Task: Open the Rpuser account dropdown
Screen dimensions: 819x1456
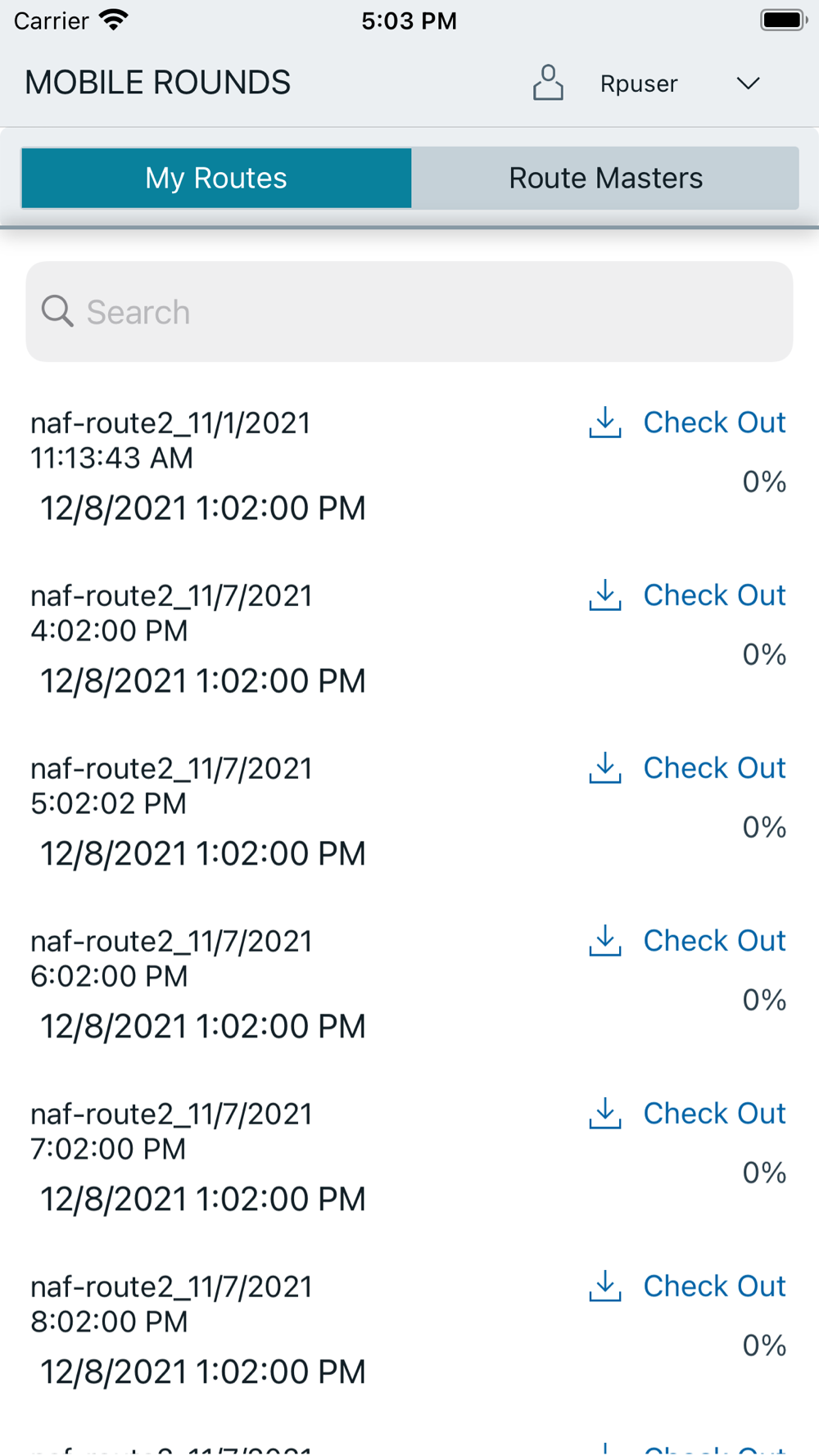Action: click(x=747, y=84)
